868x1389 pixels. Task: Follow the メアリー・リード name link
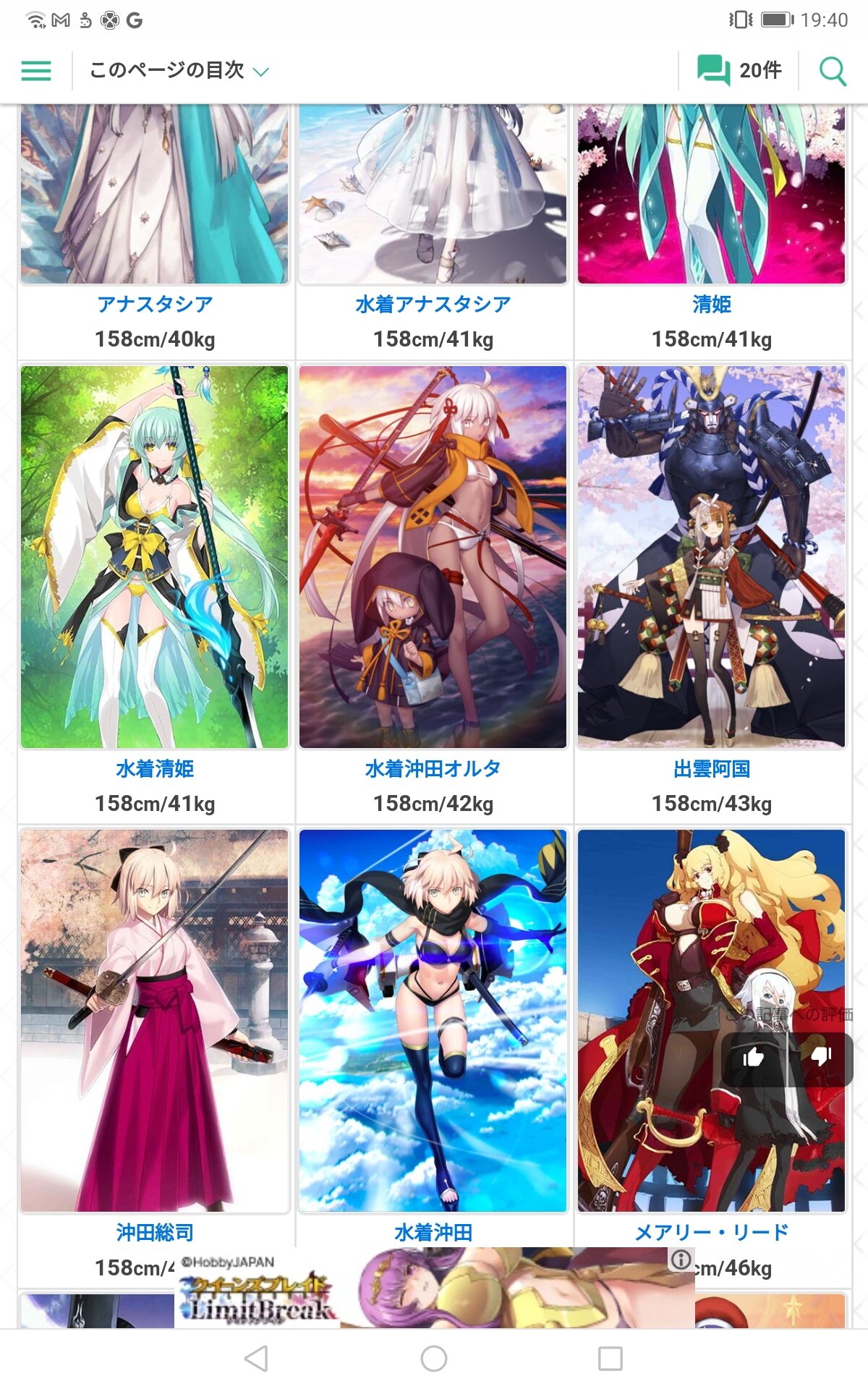click(x=712, y=1233)
